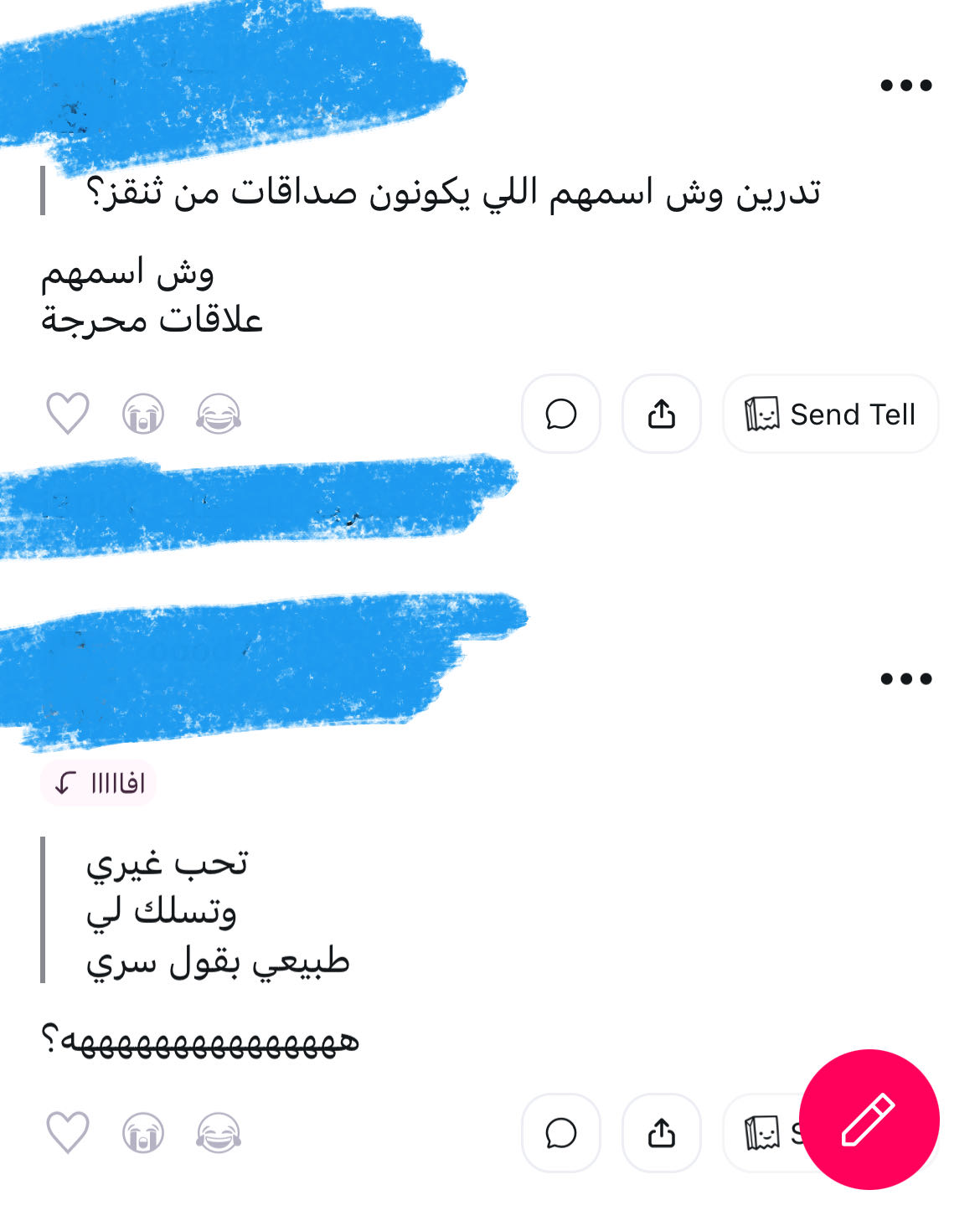
Task: Open the افااااا reply thread chip
Action: click(x=99, y=784)
